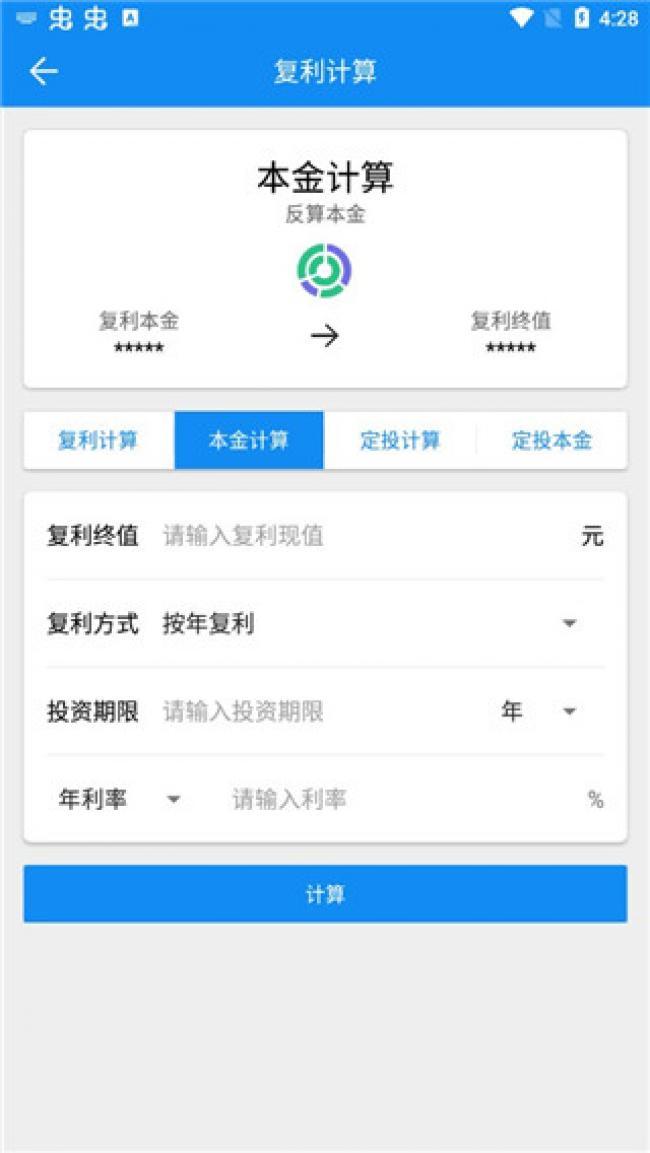Expand the 年利率 rate type dropdown
650x1153 pixels.
(x=119, y=800)
